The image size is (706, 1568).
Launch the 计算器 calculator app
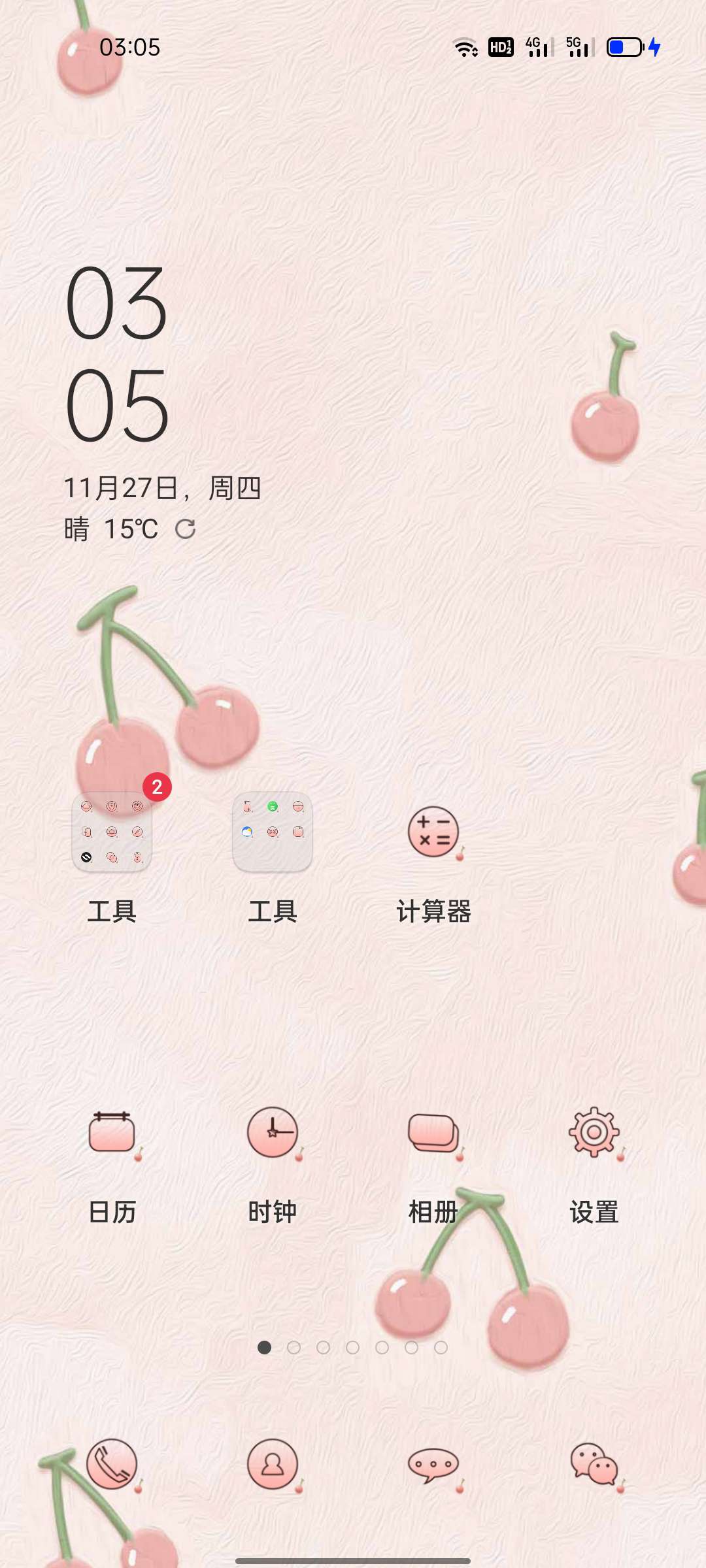click(x=433, y=832)
